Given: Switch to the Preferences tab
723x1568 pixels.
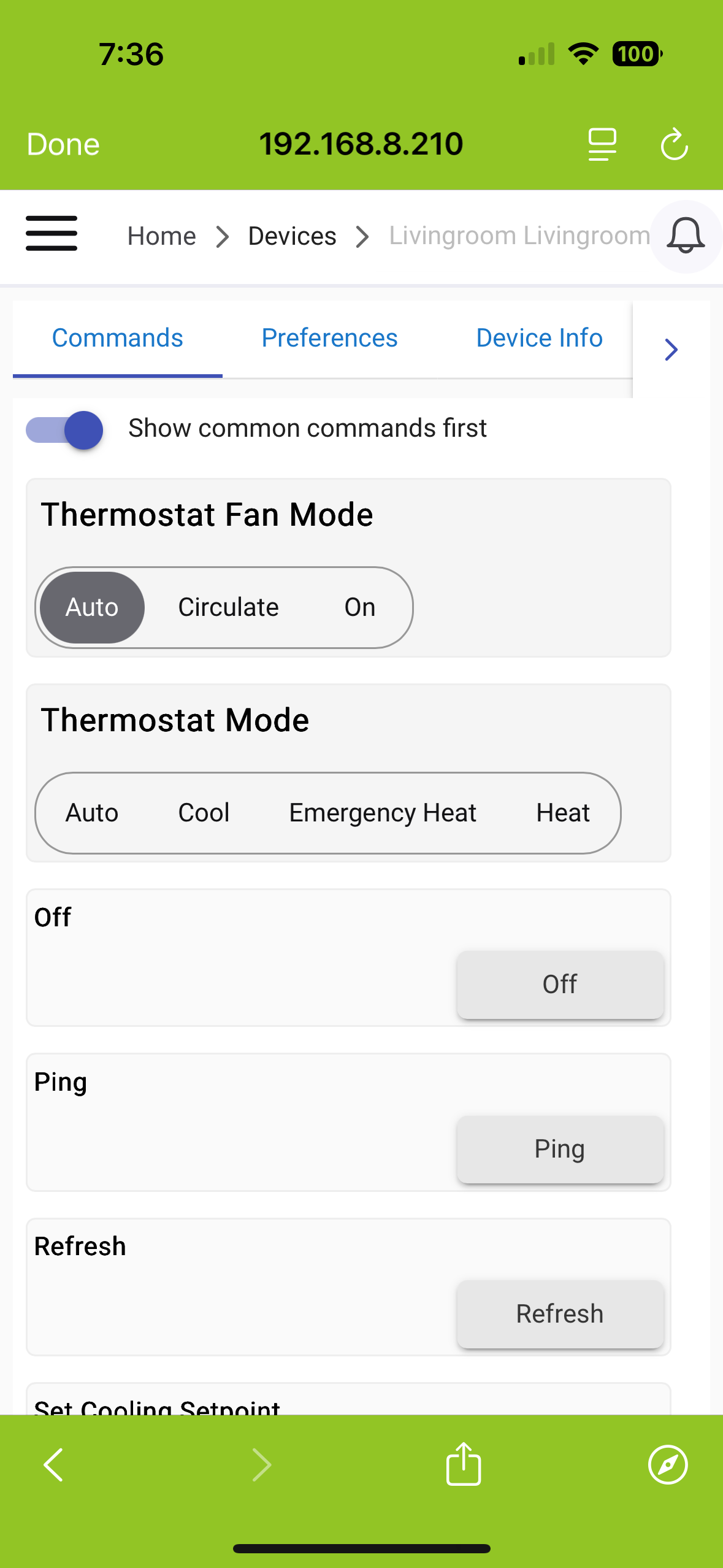Looking at the screenshot, I should [329, 338].
